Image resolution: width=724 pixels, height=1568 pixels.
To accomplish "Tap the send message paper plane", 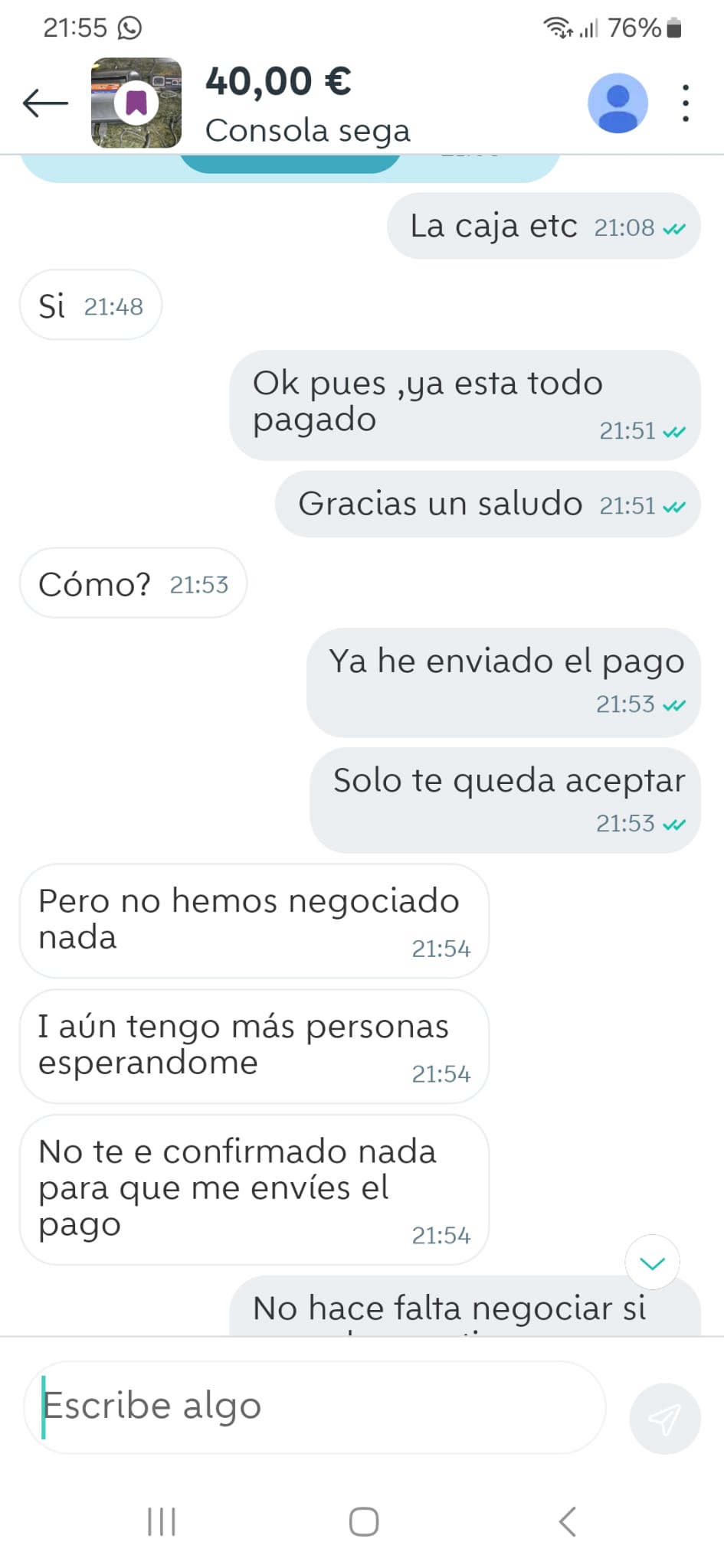I will point(664,1419).
